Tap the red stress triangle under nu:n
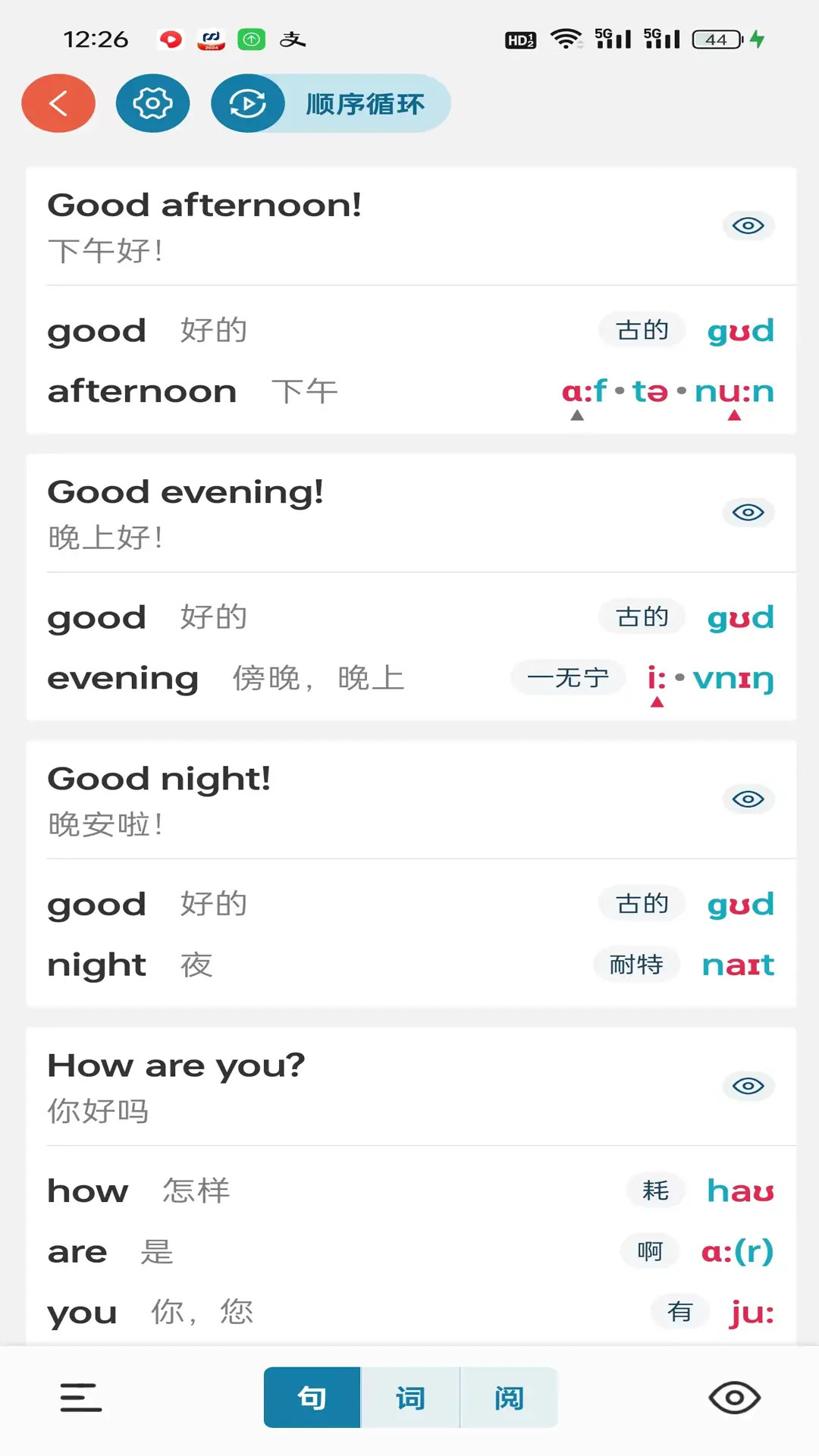The image size is (819, 1456). click(734, 416)
